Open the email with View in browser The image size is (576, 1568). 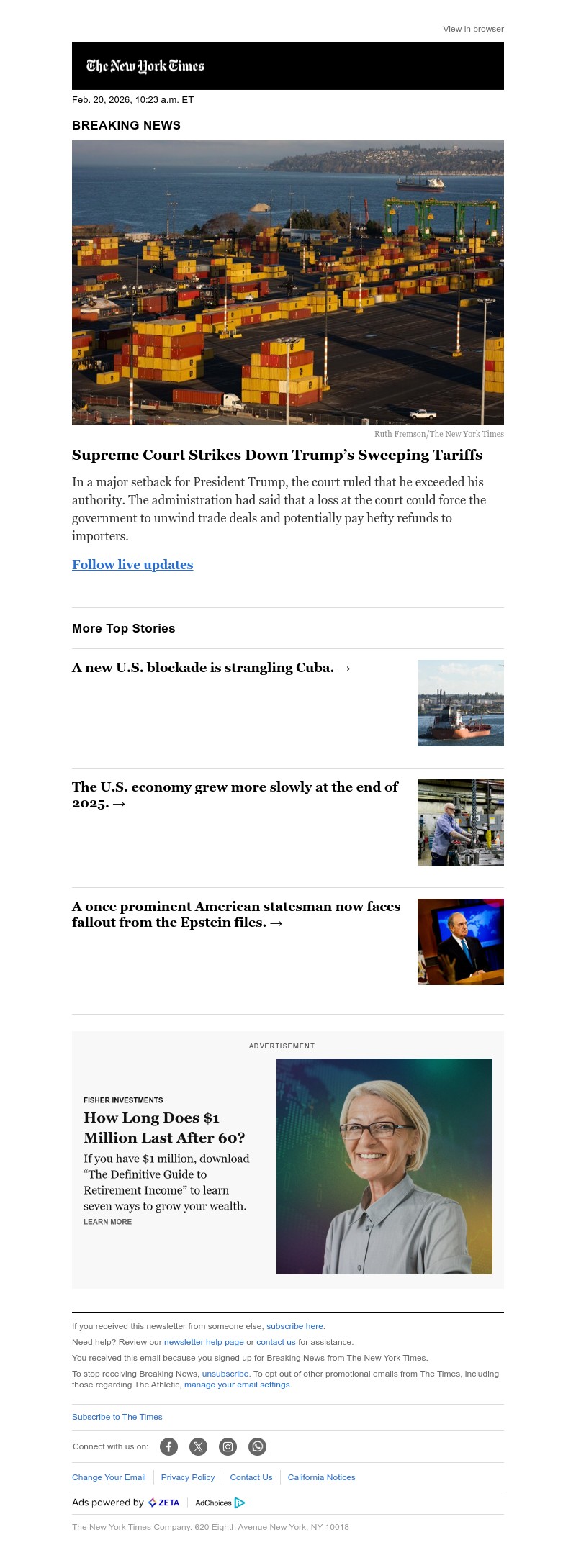(473, 29)
